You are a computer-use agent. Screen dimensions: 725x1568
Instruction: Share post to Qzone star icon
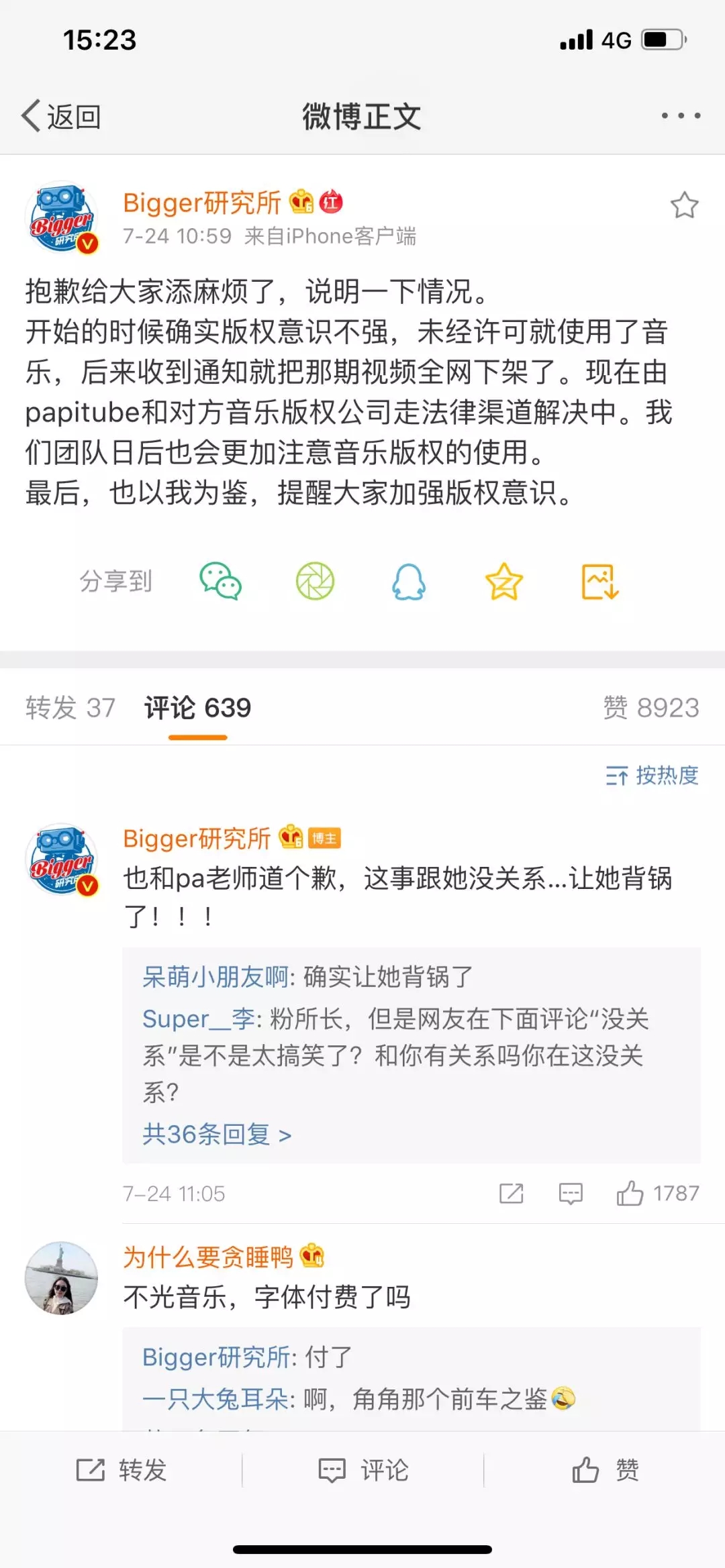click(x=503, y=581)
